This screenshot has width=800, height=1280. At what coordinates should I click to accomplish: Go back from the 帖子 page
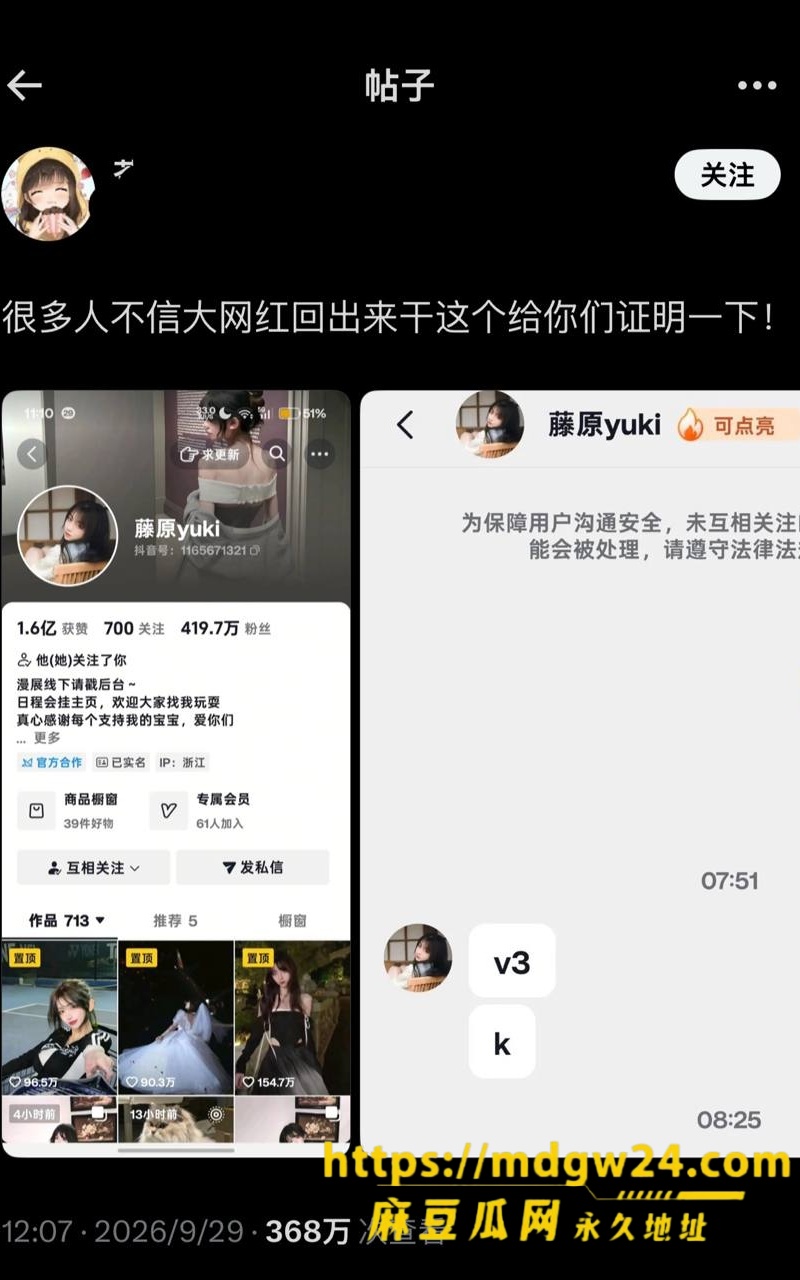click(x=24, y=86)
